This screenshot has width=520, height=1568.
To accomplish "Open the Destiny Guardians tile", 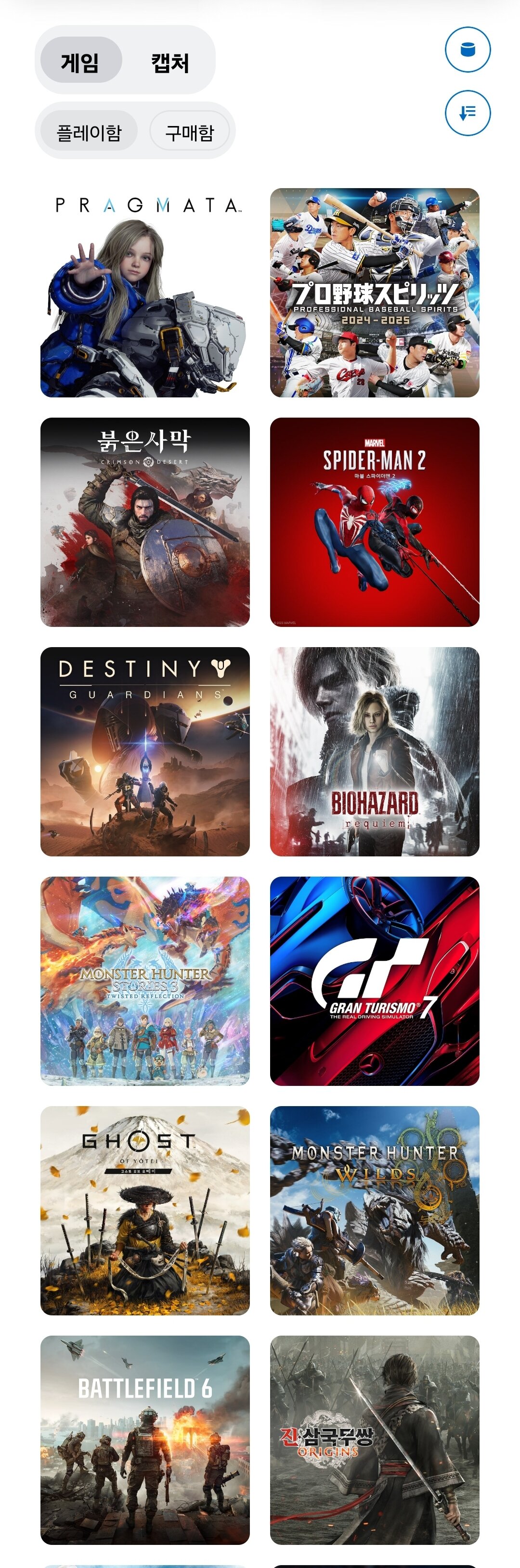I will pos(145,752).
